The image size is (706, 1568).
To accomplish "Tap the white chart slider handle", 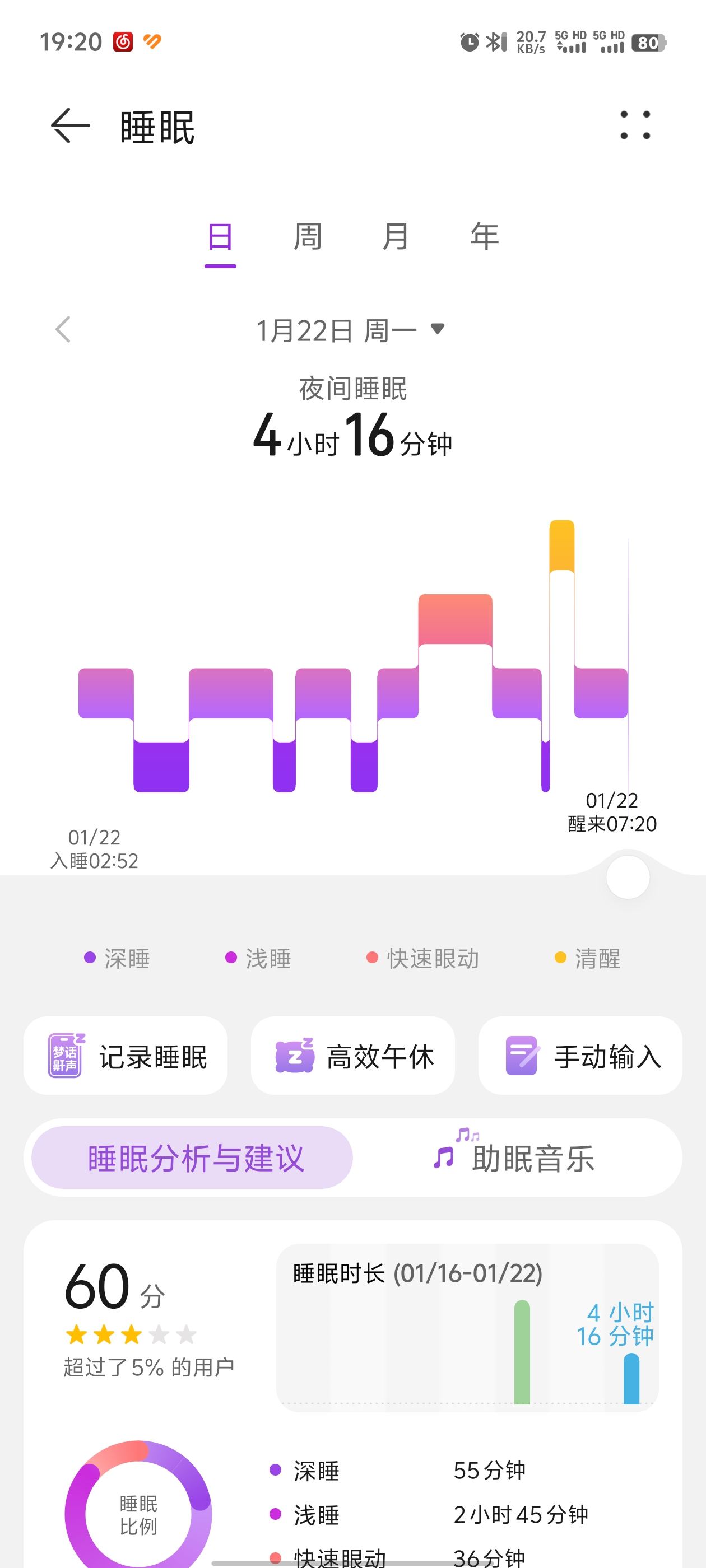I will coord(628,877).
